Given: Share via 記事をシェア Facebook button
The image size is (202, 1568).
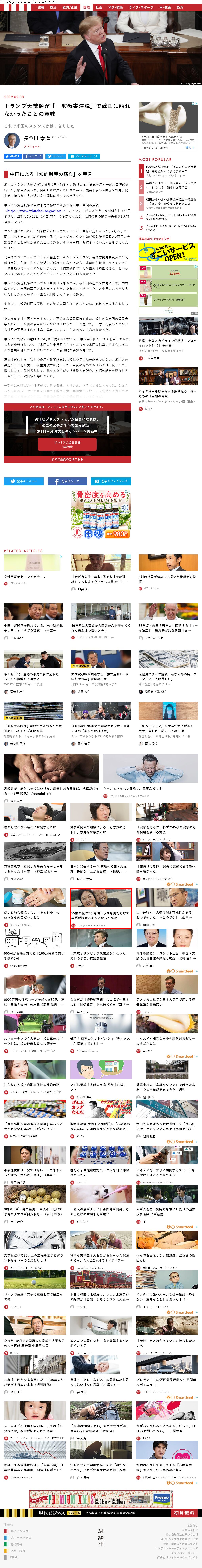Looking at the screenshot, I should [67, 481].
